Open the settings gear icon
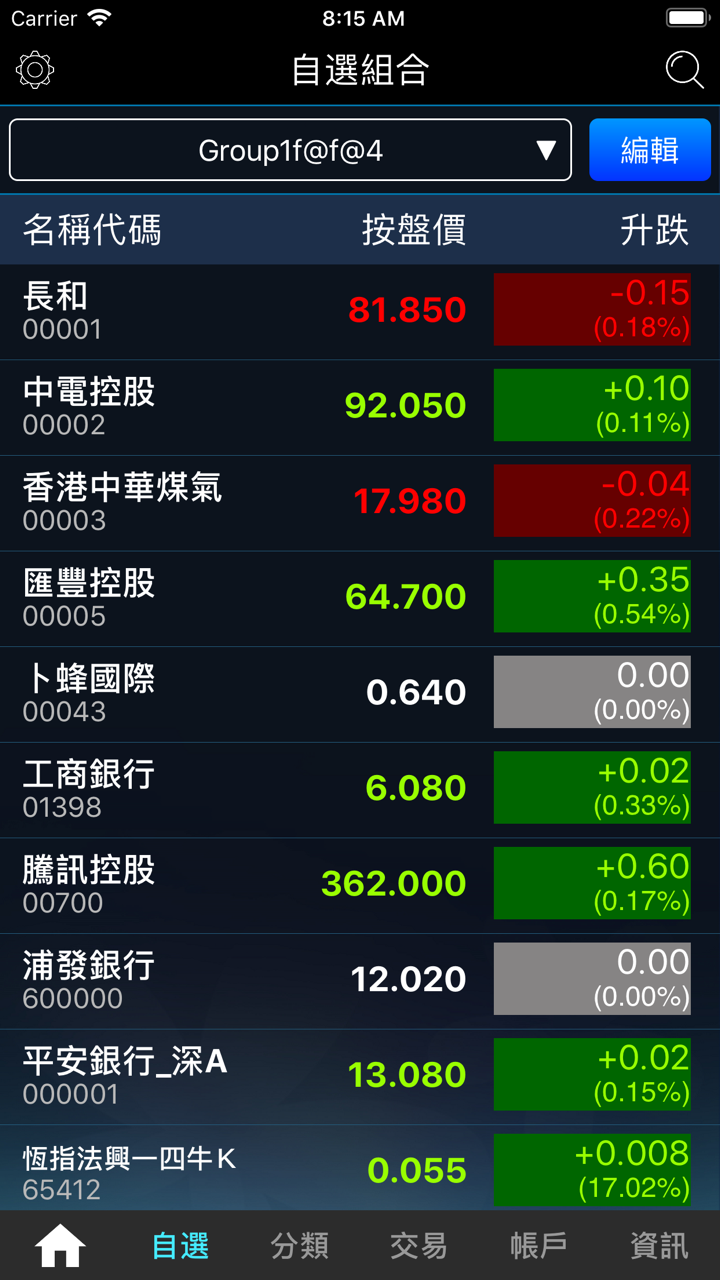Screen dimensions: 720x1280 [x=35, y=70]
